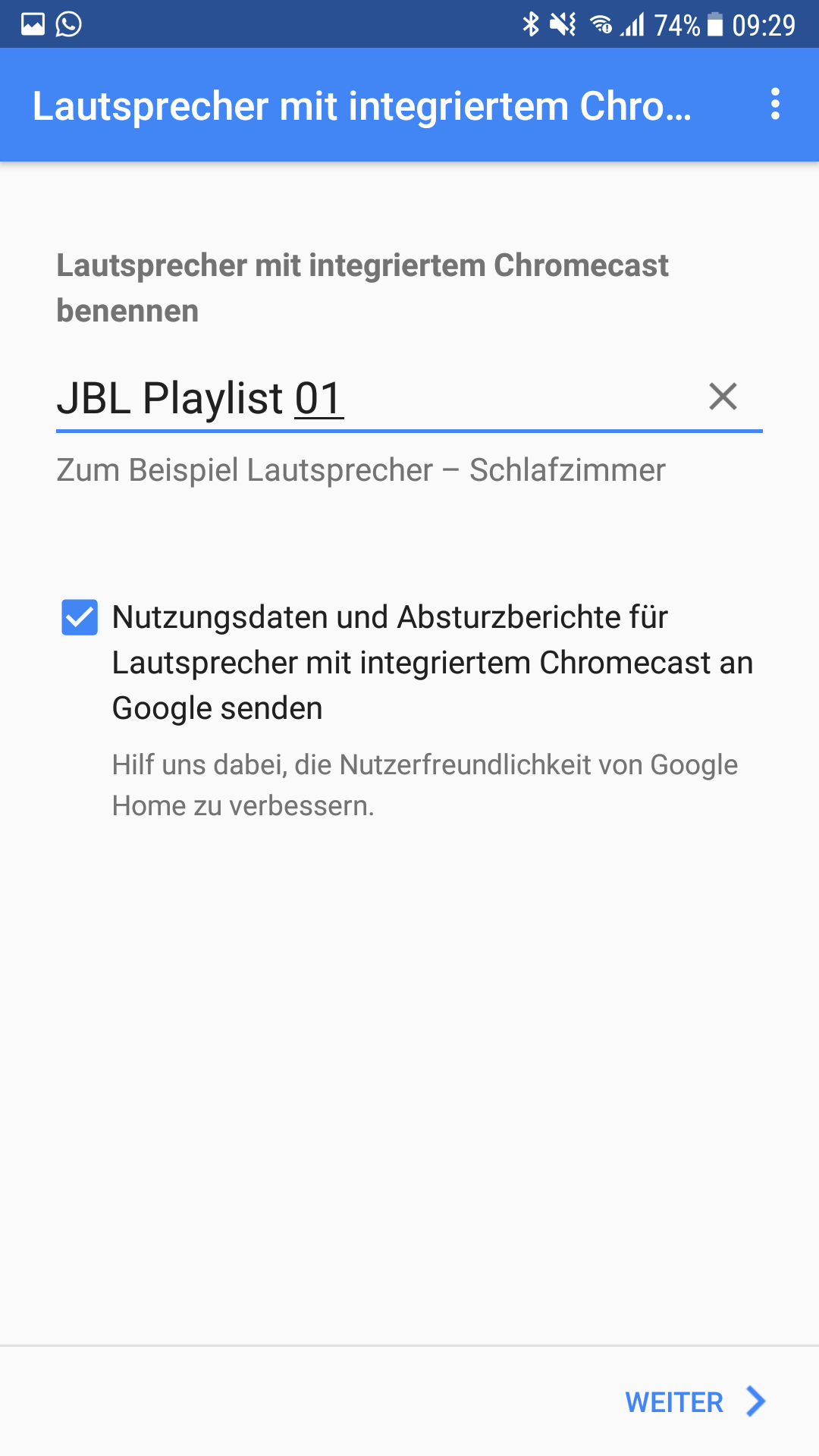This screenshot has height=1456, width=819.
Task: Open the overflow menu in the app bar
Action: point(774,104)
